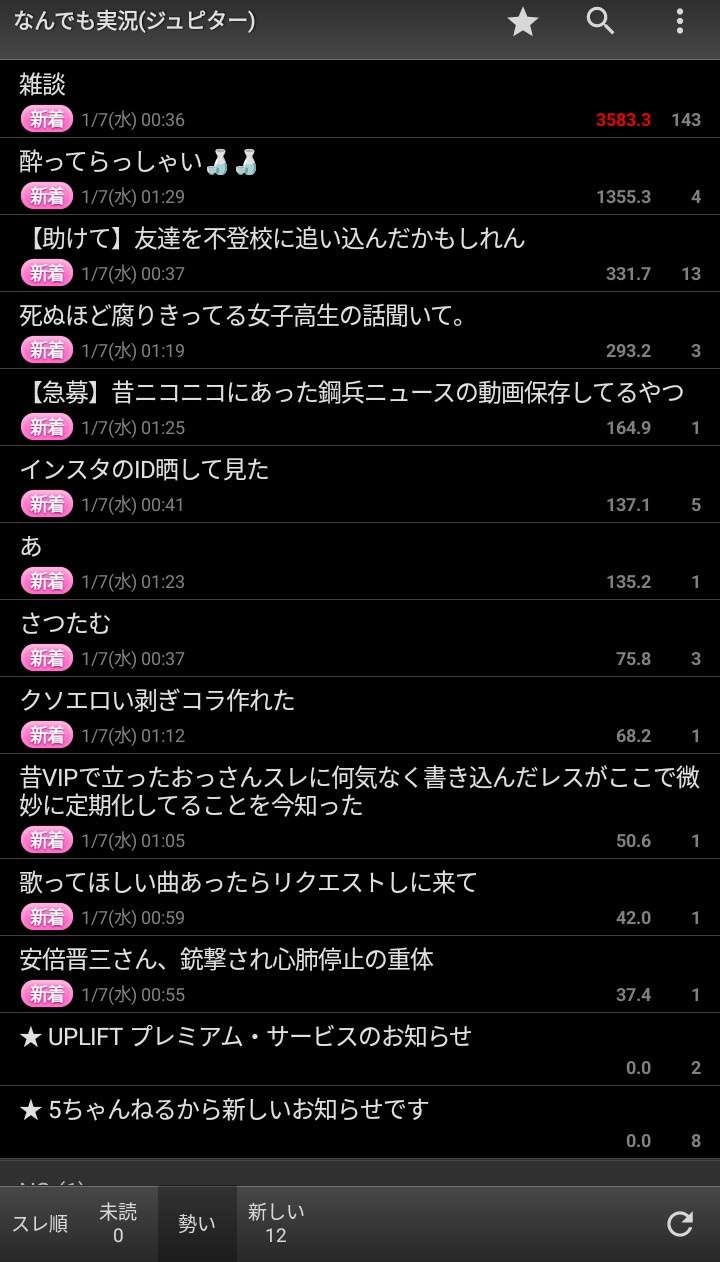
Task: Switch to the スレ順 sort tab
Action: click(40, 1224)
